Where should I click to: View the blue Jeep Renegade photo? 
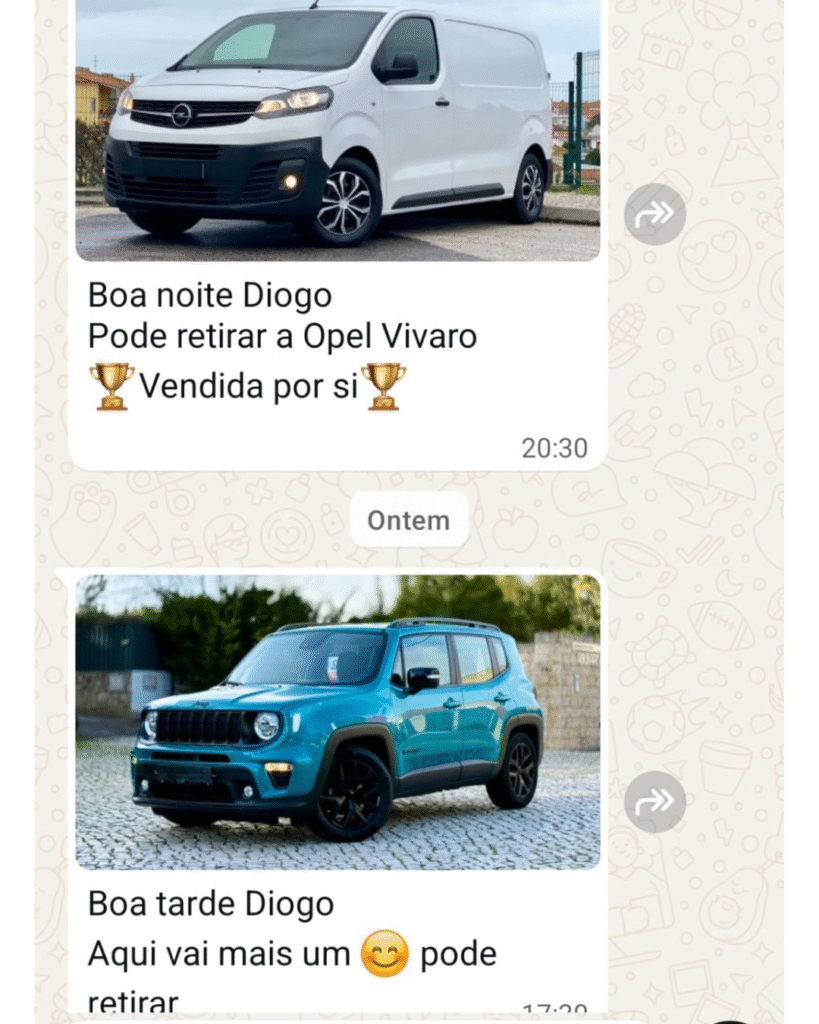[338, 722]
